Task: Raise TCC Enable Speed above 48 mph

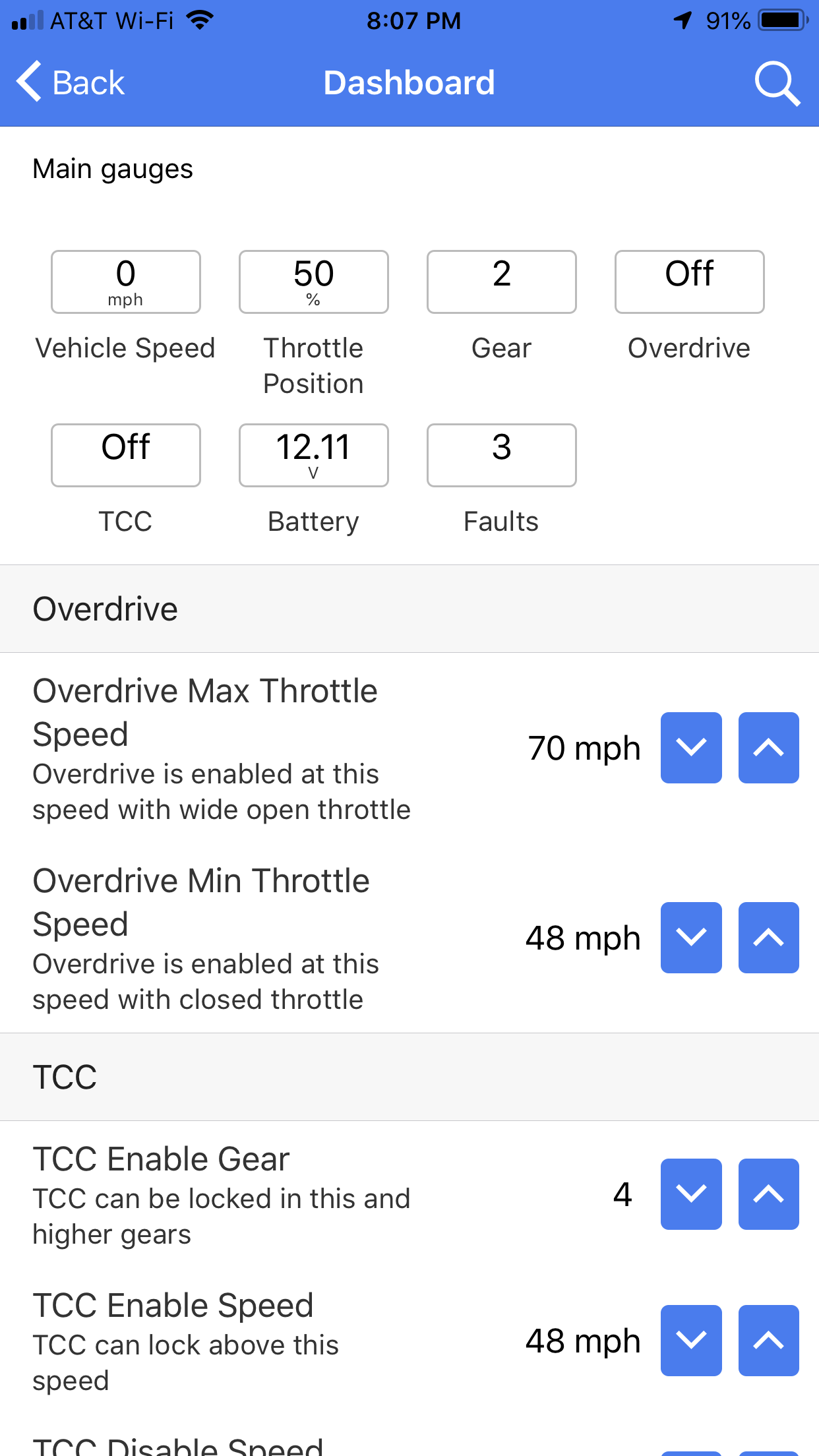Action: pyautogui.click(x=768, y=1340)
